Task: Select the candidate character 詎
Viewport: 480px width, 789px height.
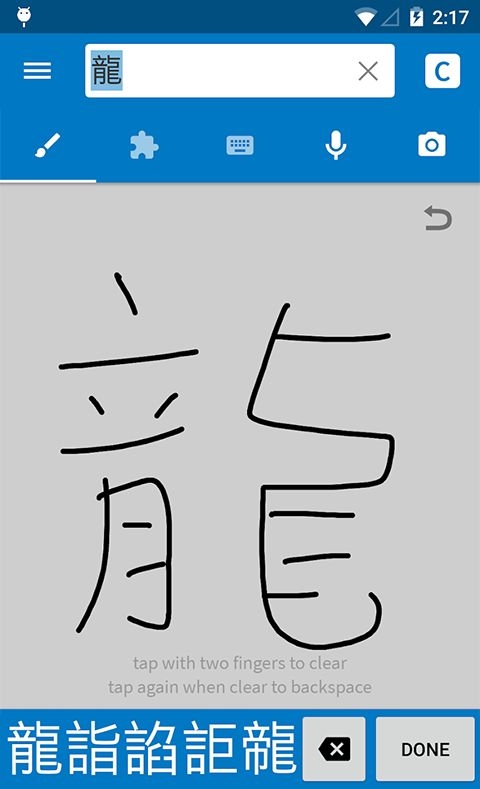Action: coord(210,748)
